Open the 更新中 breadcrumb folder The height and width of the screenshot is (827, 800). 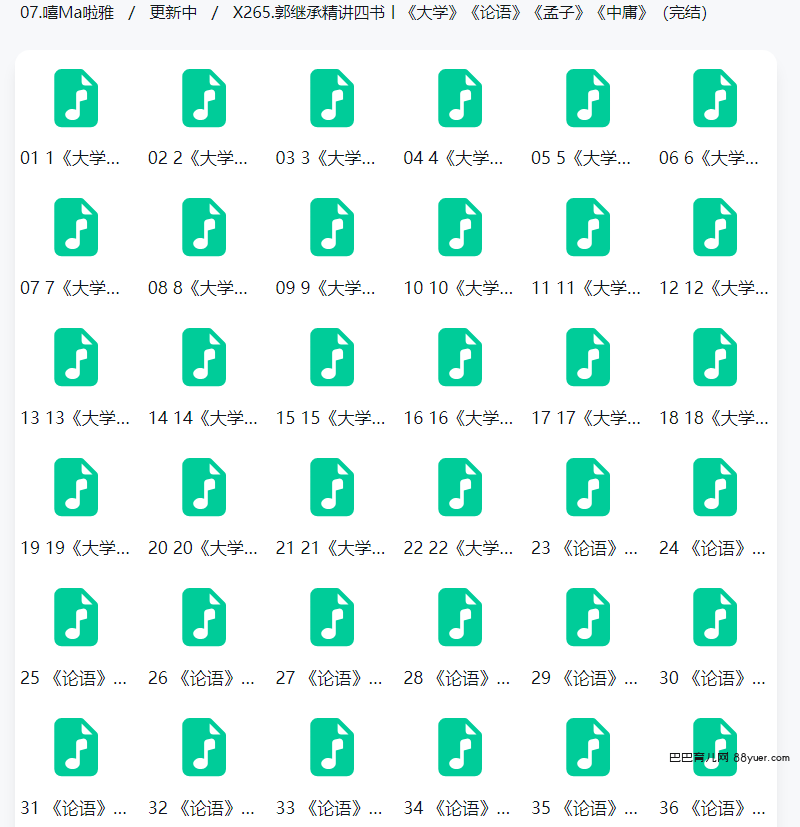click(x=173, y=14)
